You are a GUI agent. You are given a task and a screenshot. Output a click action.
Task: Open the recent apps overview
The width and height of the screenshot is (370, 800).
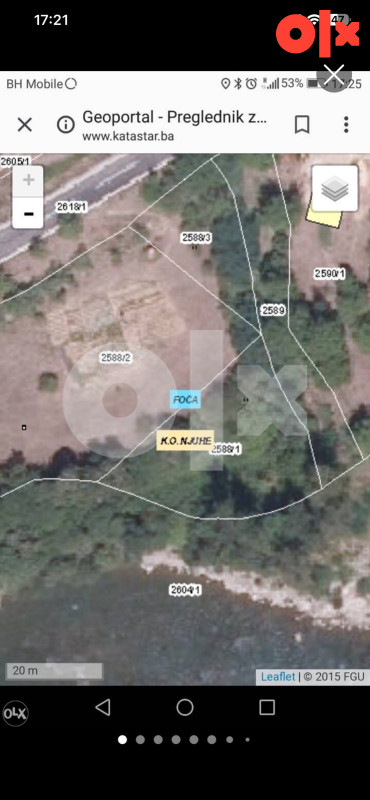[x=267, y=707]
